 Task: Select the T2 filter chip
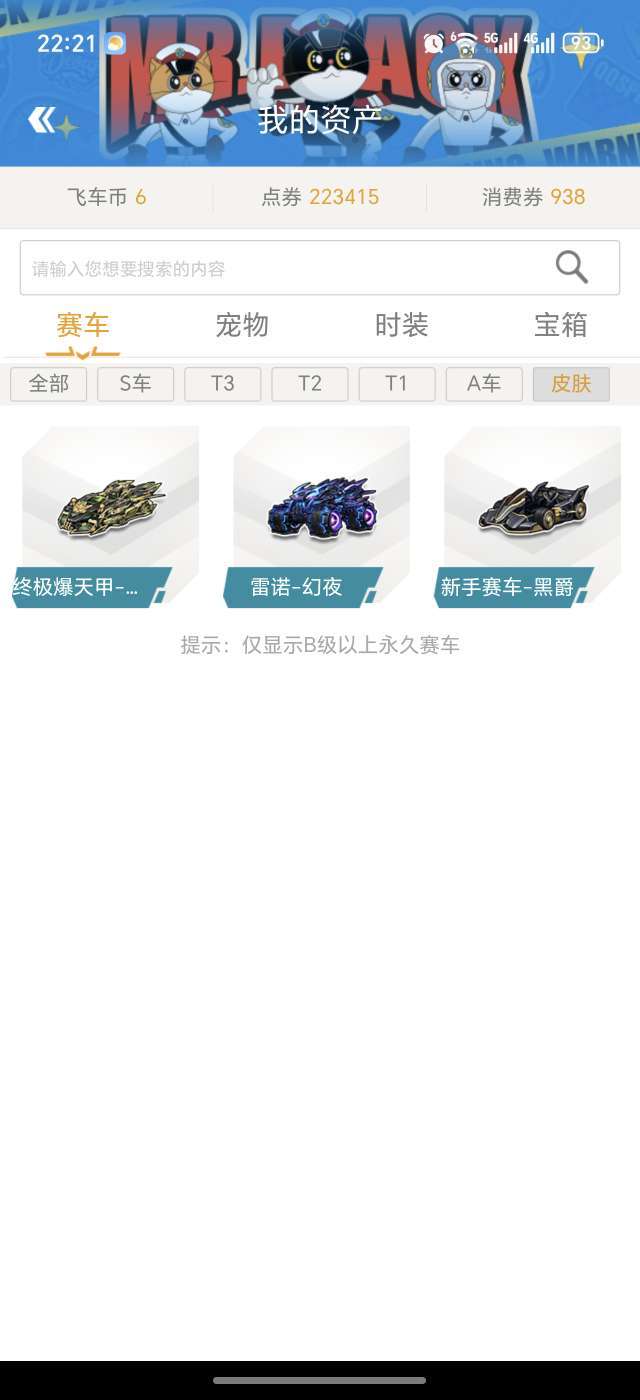pyautogui.click(x=310, y=384)
